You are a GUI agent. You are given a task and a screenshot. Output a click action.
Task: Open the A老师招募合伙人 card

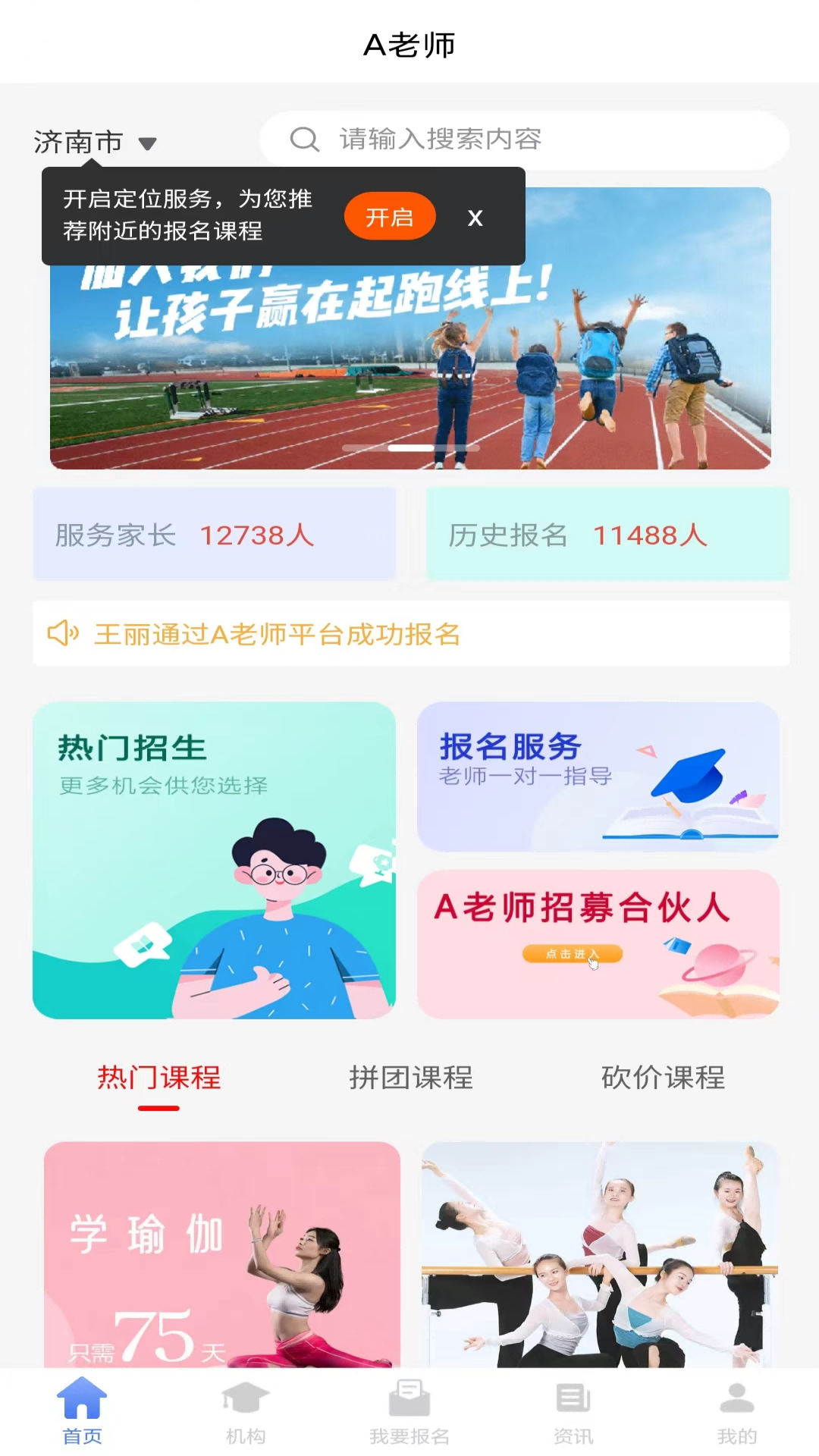point(598,945)
